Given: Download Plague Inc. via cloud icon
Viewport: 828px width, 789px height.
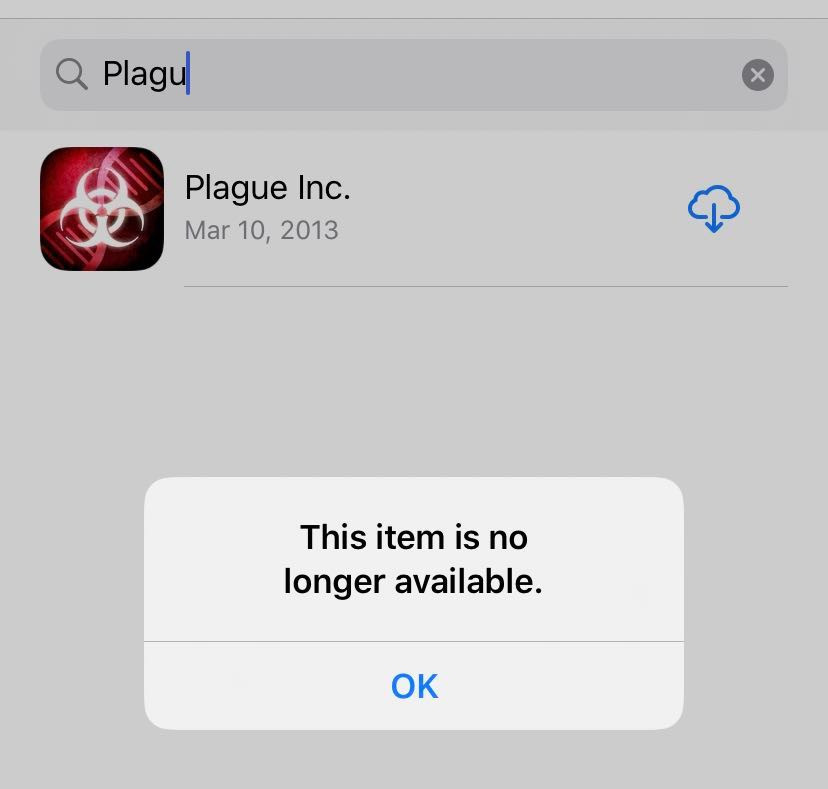Looking at the screenshot, I should coord(713,208).
